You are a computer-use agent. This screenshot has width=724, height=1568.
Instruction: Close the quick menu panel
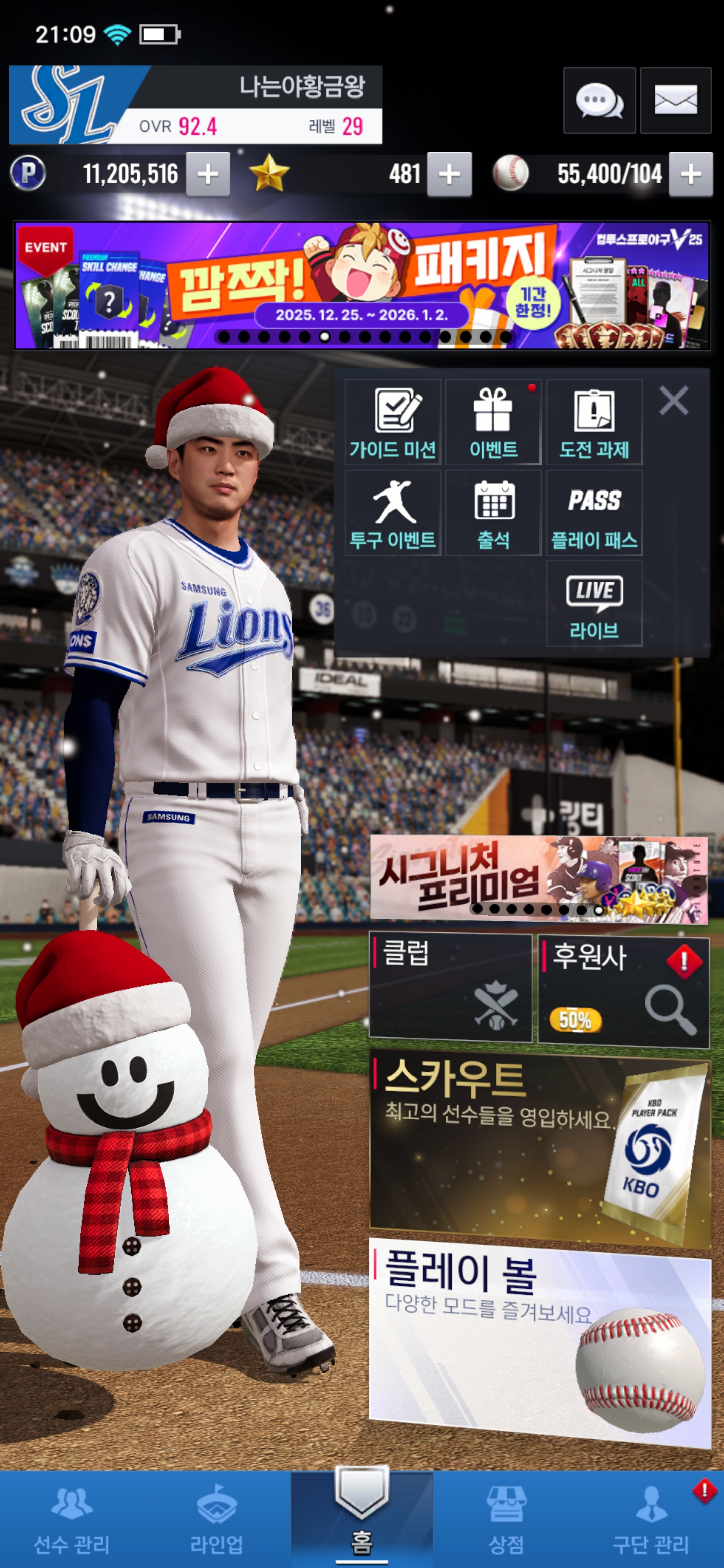point(673,401)
